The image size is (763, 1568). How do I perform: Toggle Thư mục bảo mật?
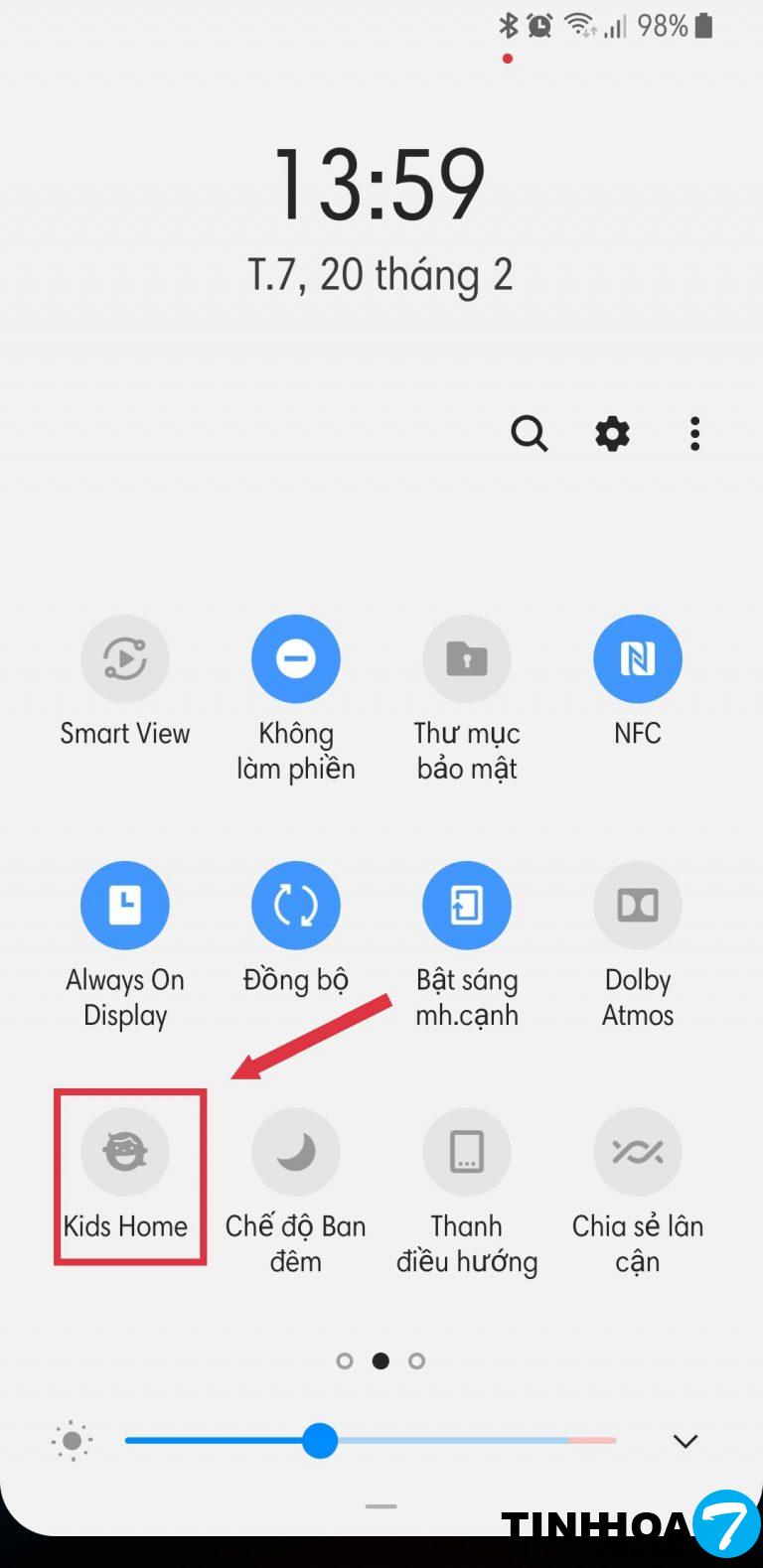[467, 659]
